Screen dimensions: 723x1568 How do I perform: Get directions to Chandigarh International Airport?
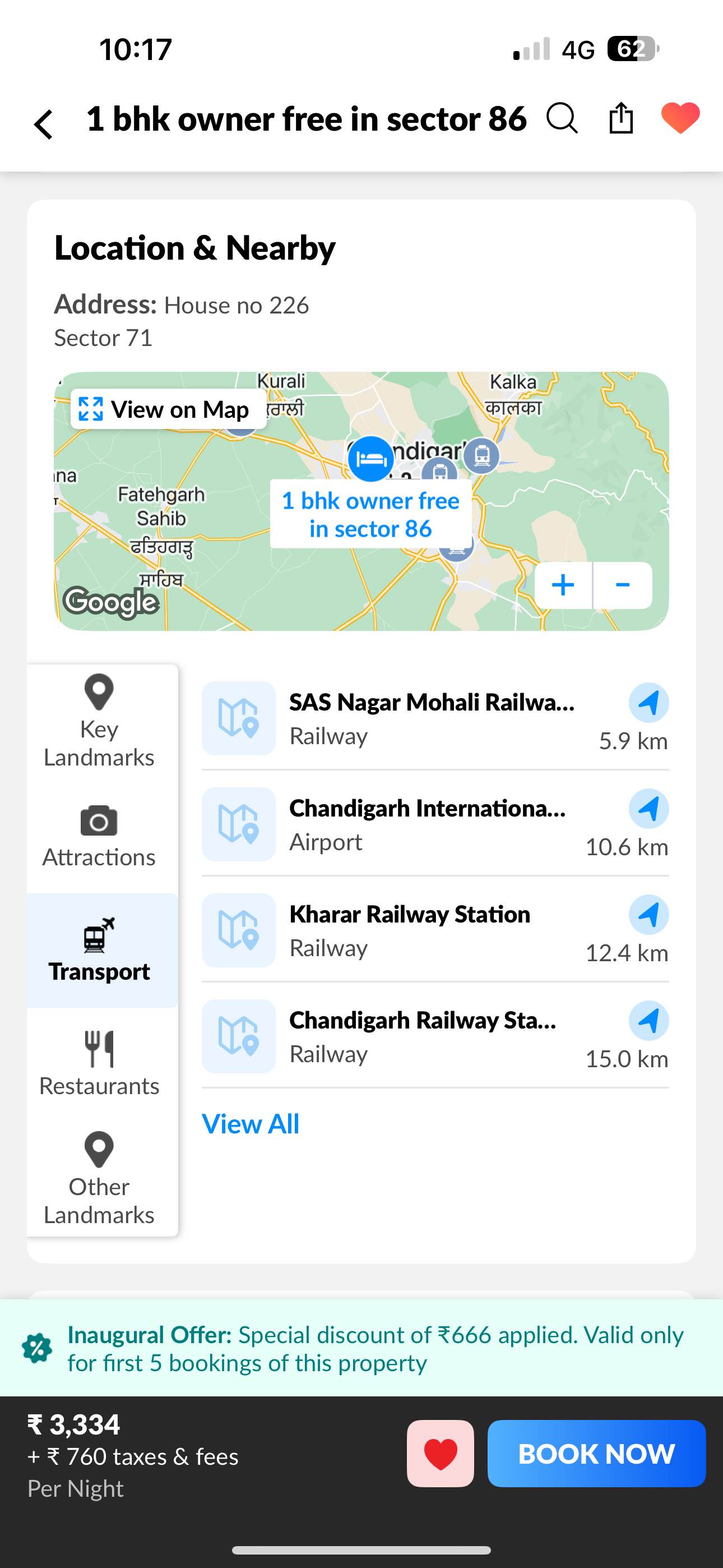[648, 809]
